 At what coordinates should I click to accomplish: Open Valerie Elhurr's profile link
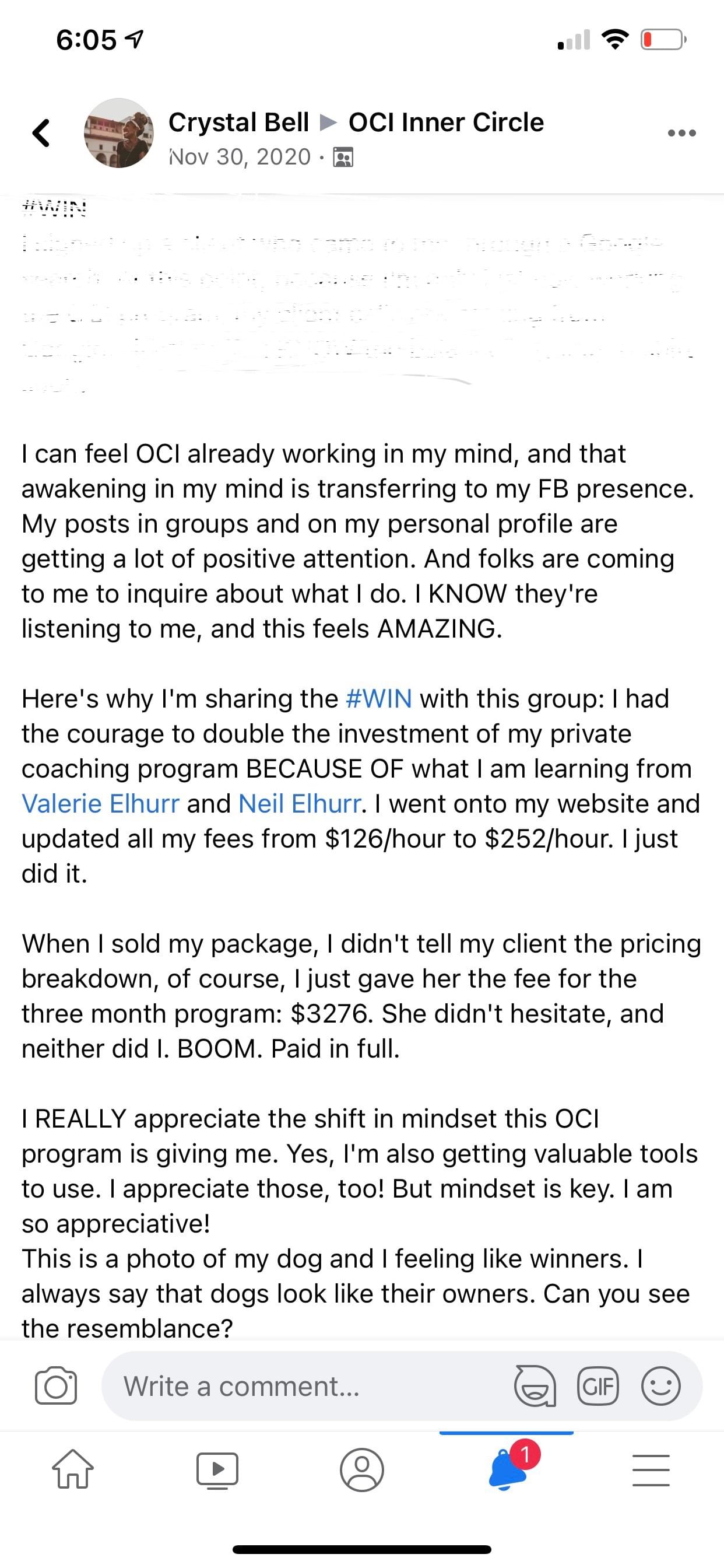(100, 803)
